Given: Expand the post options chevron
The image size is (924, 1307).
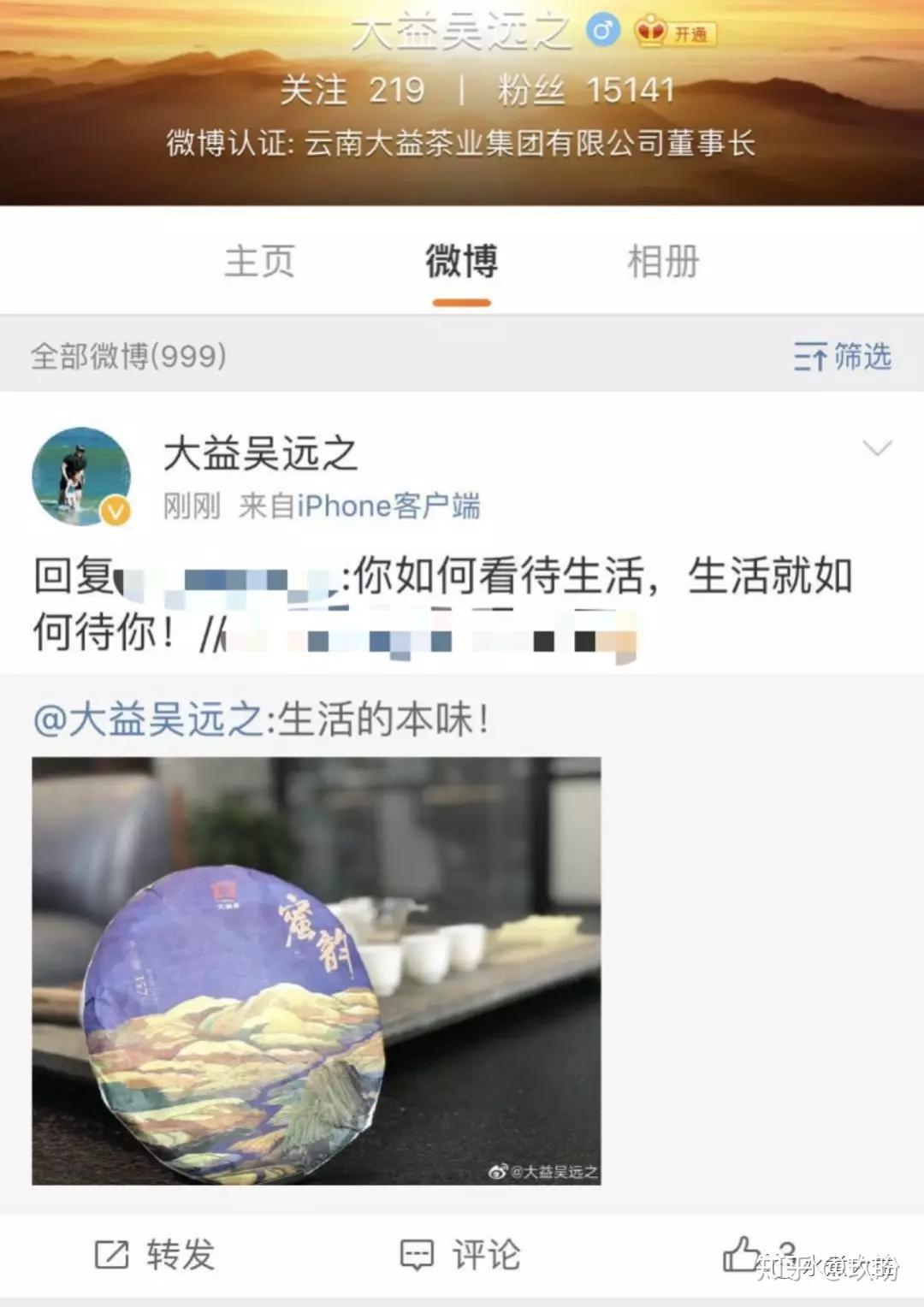Looking at the screenshot, I should 877,448.
